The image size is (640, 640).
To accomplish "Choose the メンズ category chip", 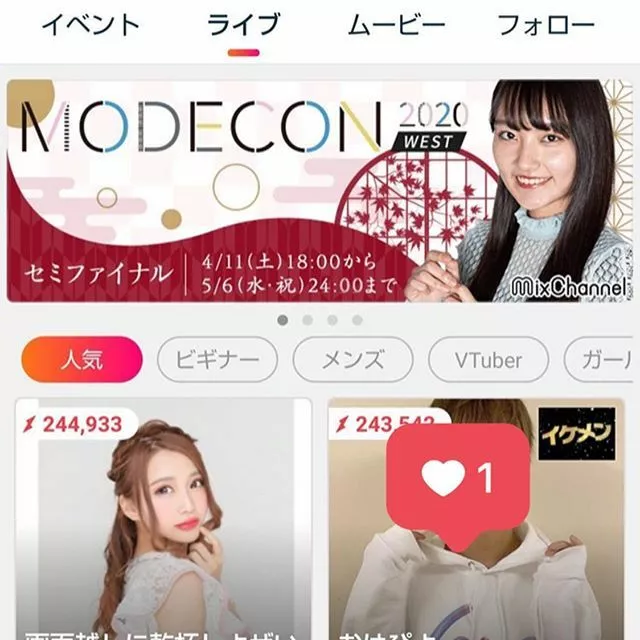I will pos(353,360).
